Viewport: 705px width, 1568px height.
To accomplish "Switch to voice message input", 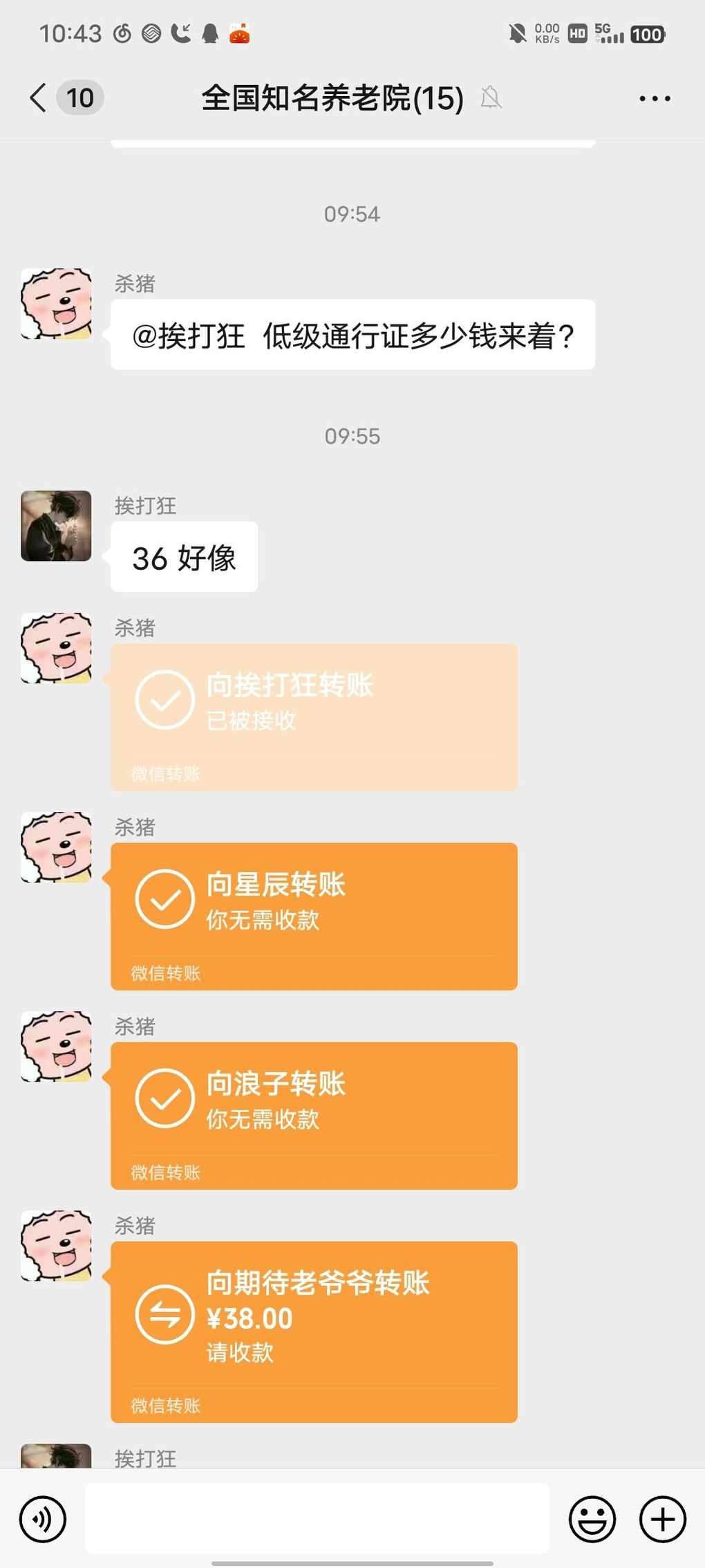I will [x=43, y=1520].
